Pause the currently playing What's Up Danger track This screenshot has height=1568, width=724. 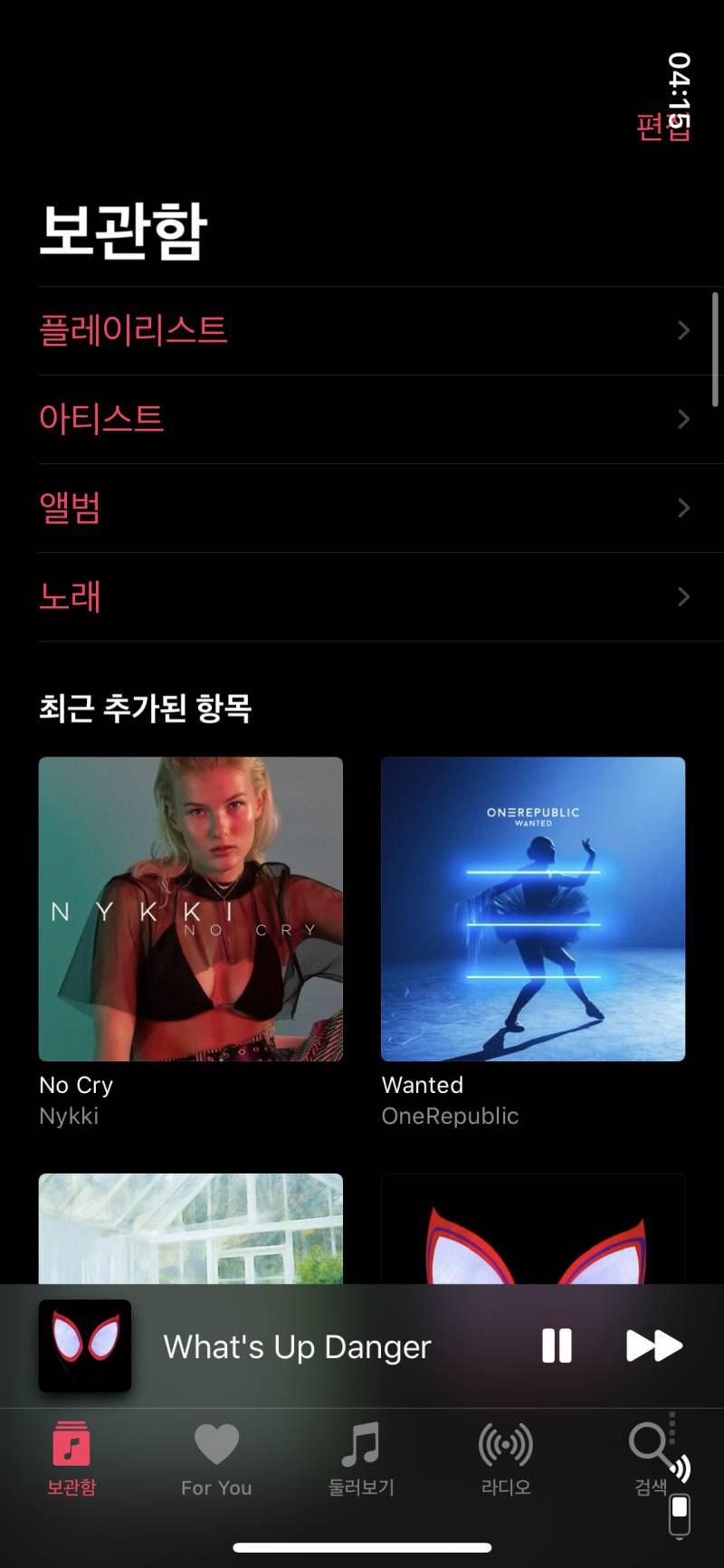[x=557, y=1346]
